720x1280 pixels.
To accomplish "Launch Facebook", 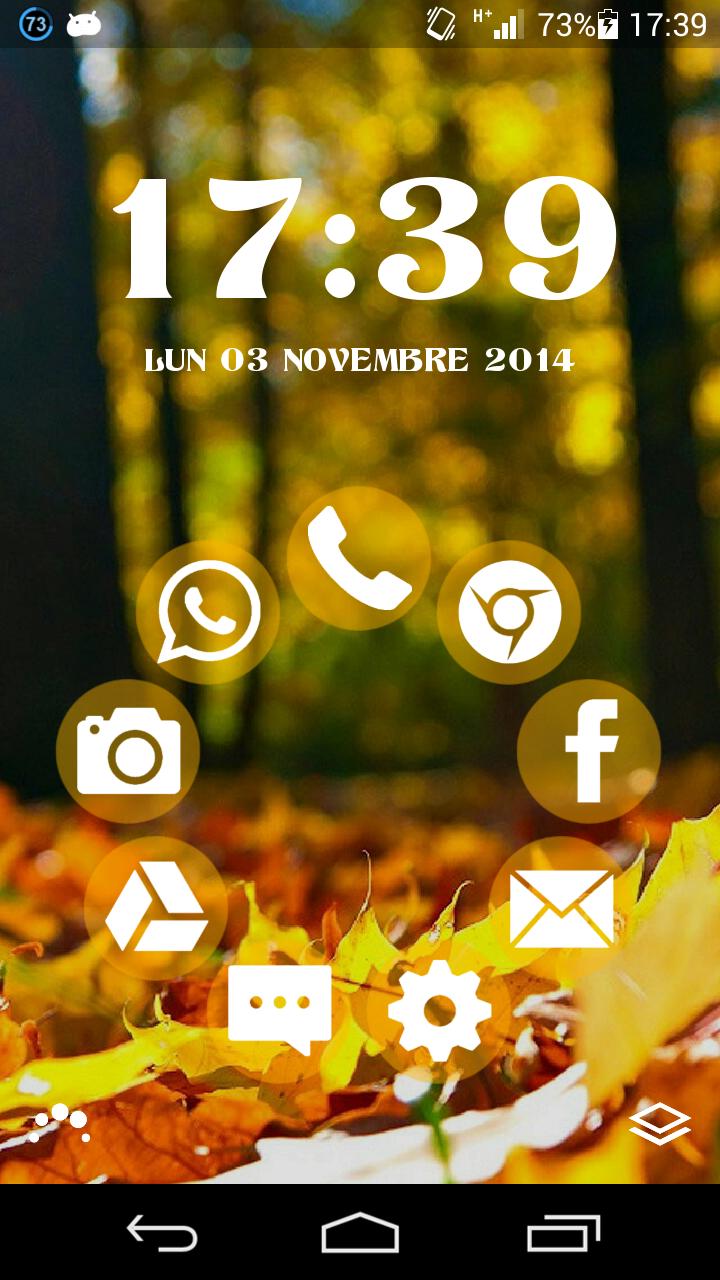I will (588, 752).
